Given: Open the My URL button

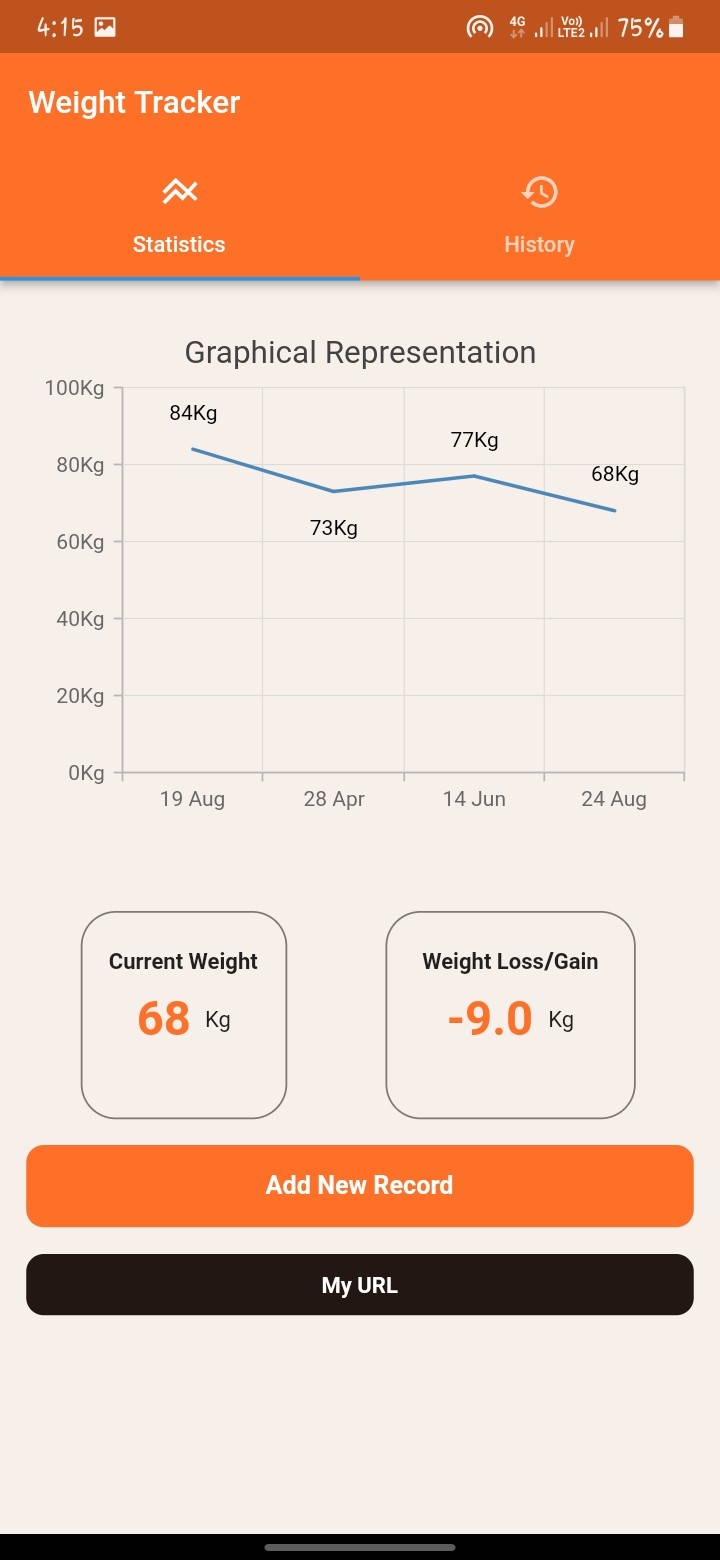Looking at the screenshot, I should point(359,1285).
